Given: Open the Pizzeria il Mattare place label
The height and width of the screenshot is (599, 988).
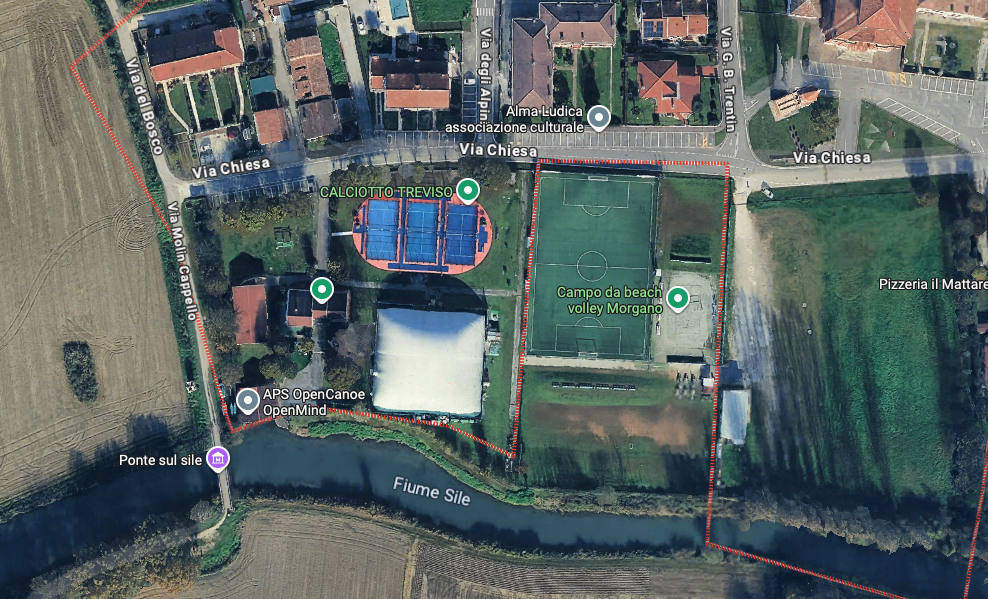Looking at the screenshot, I should 932,284.
